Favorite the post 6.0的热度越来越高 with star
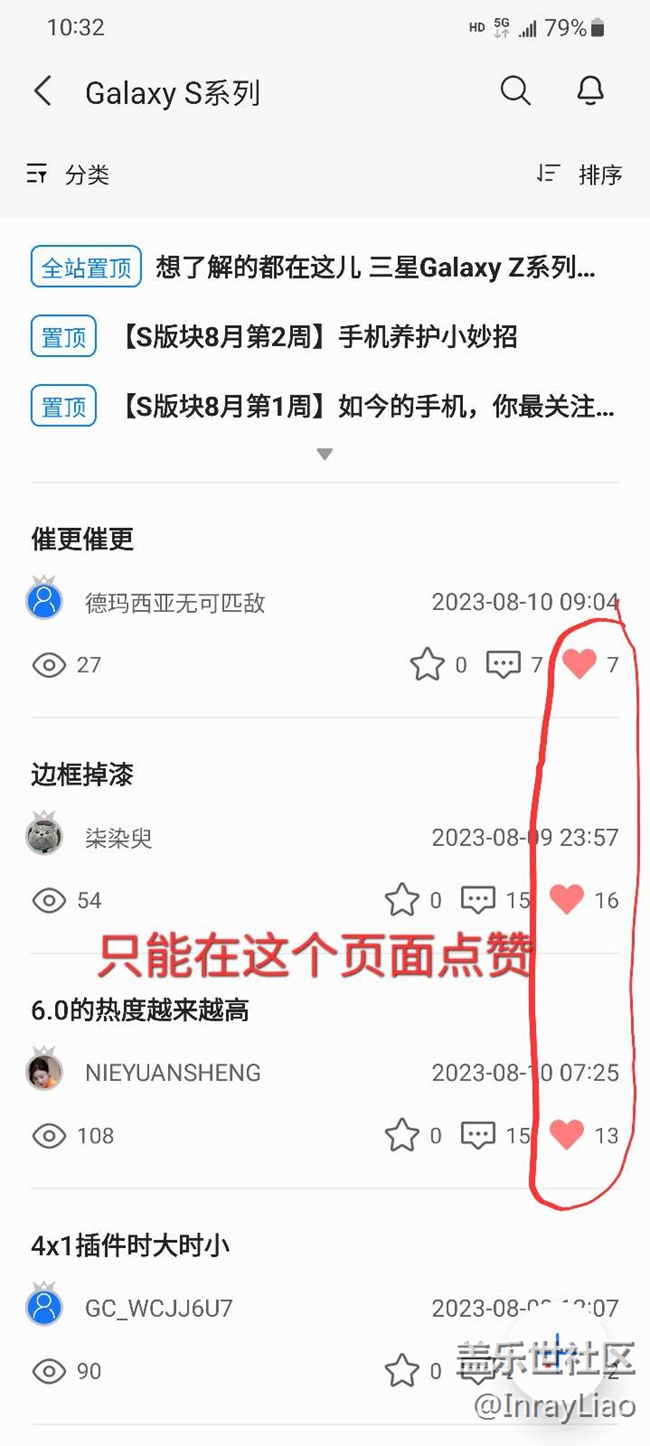This screenshot has width=650, height=1446. click(x=402, y=1135)
